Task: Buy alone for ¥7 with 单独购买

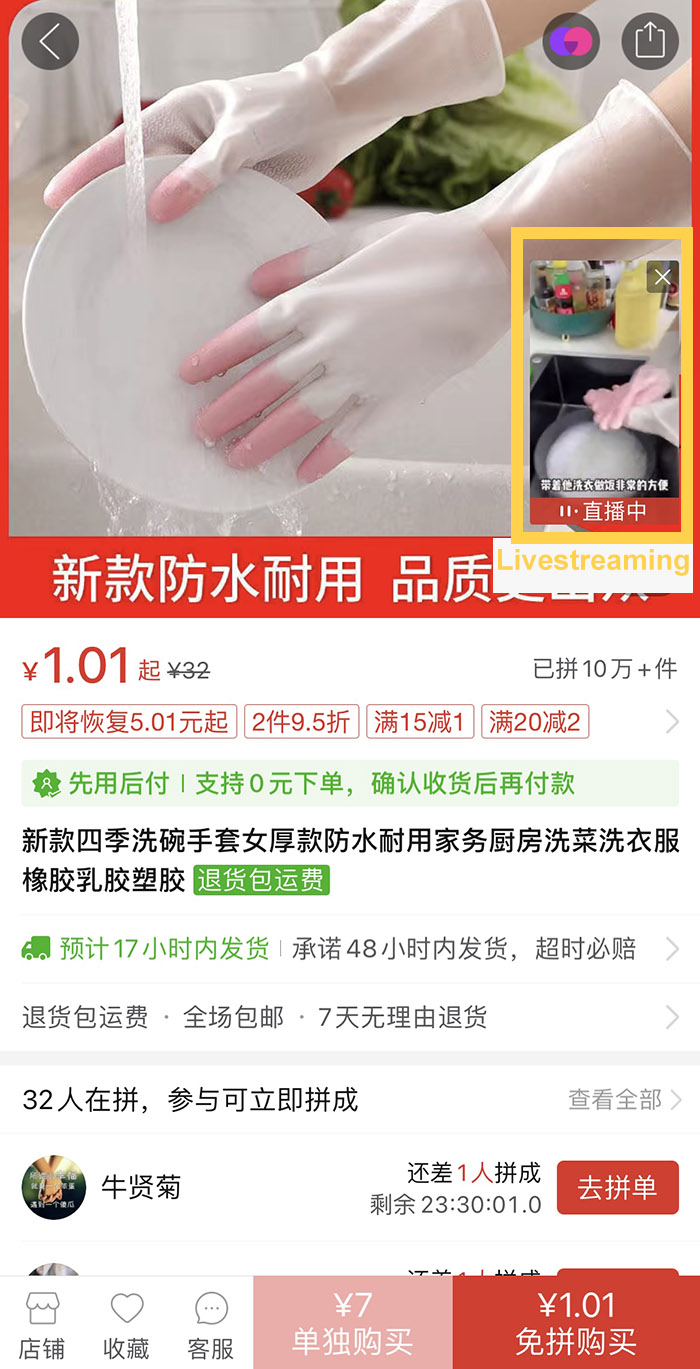Action: (353, 1322)
